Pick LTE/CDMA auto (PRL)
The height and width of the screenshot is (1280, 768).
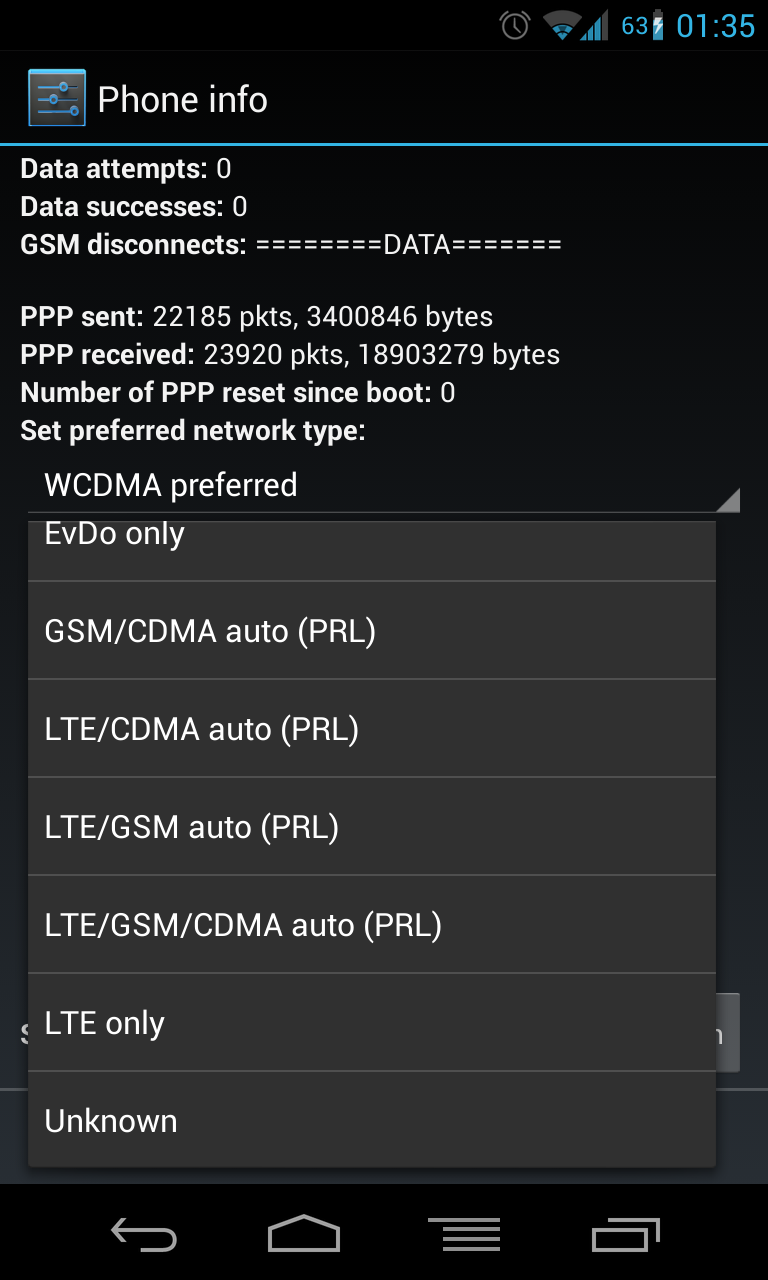point(372,729)
